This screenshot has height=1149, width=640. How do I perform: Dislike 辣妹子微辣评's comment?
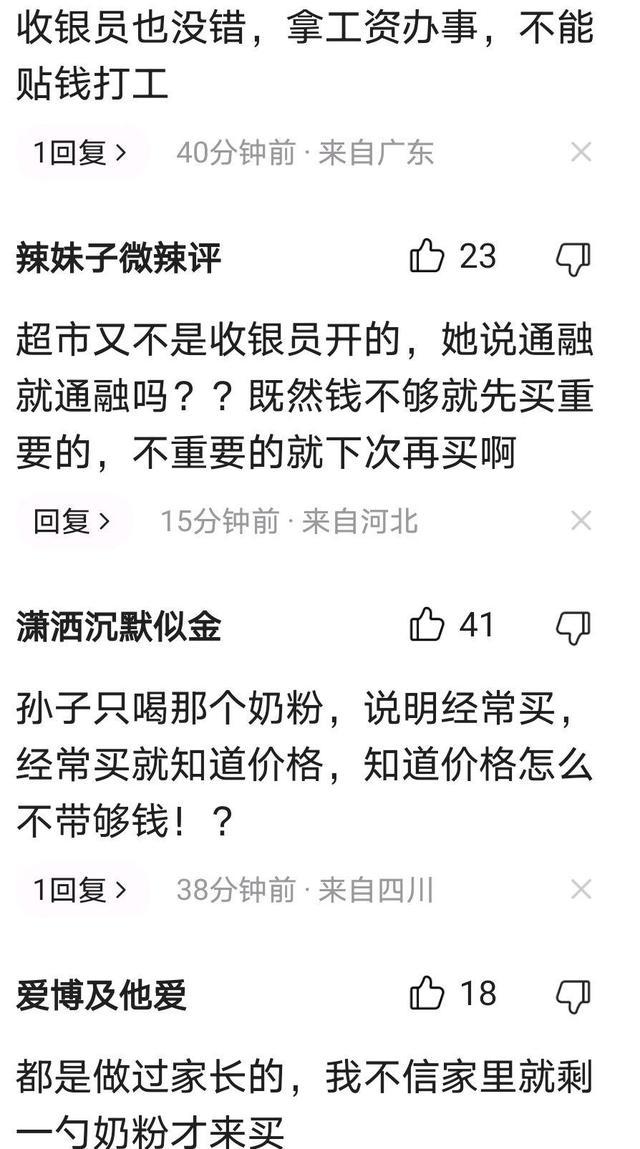pyautogui.click(x=573, y=258)
